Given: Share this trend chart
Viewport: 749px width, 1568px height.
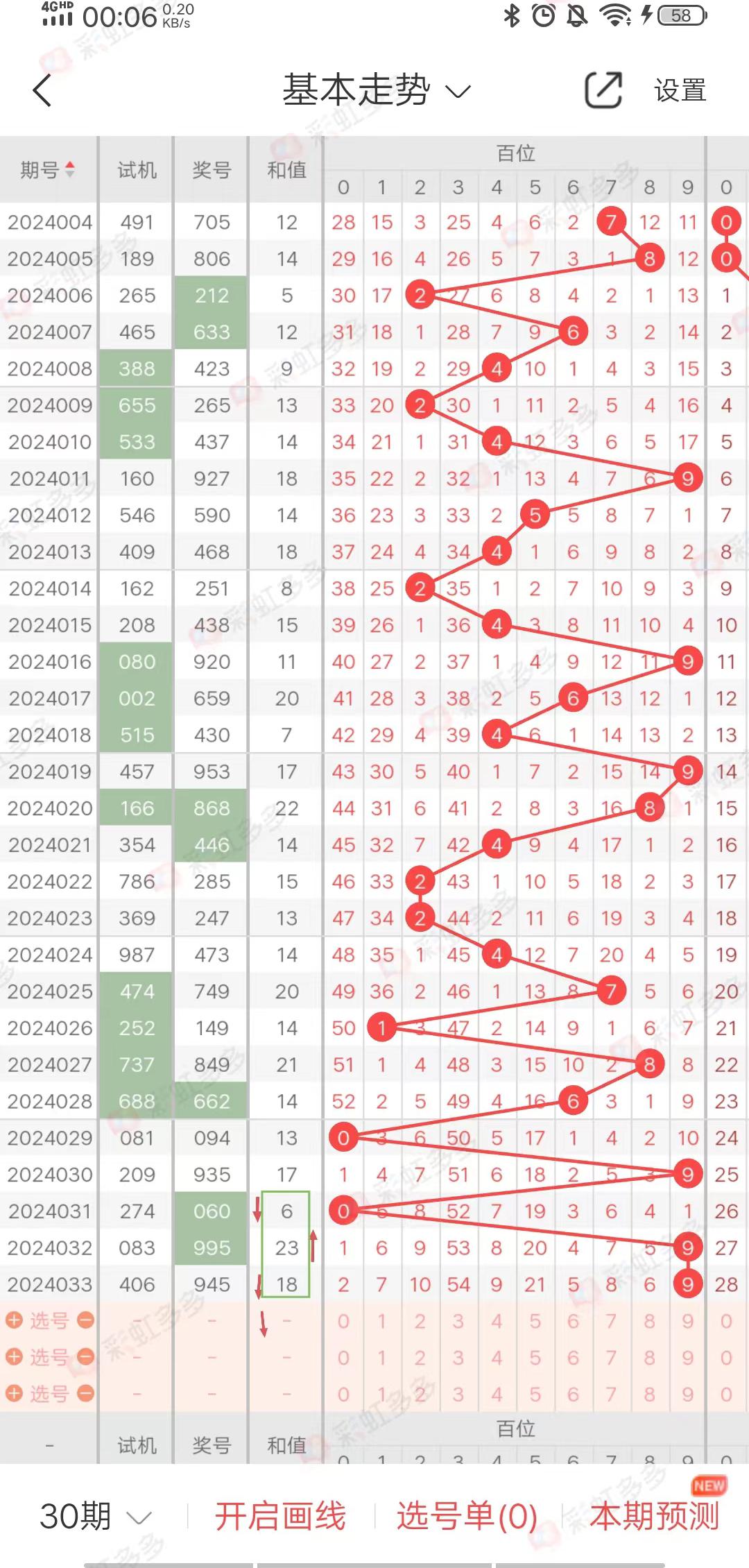Looking at the screenshot, I should coord(603,91).
